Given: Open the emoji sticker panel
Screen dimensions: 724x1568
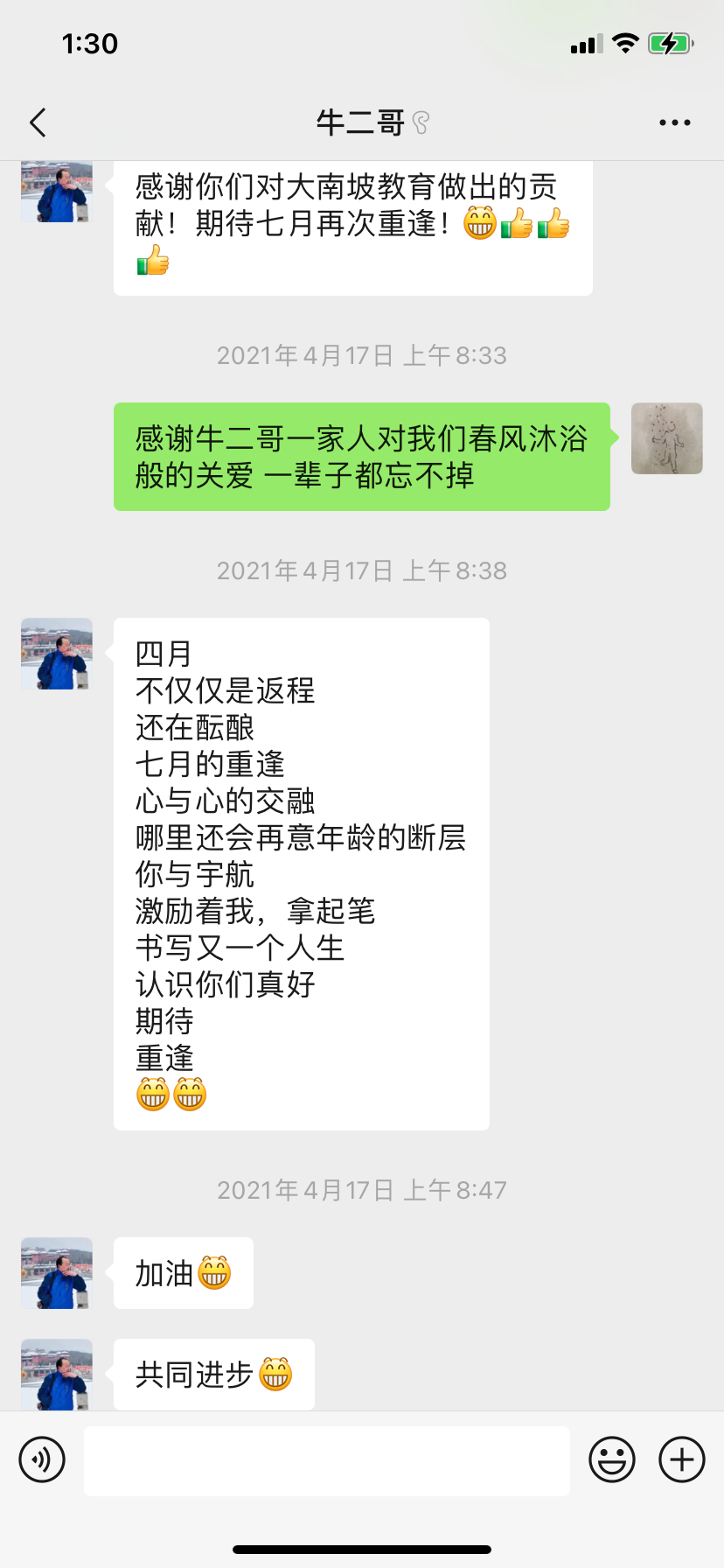Looking at the screenshot, I should [x=611, y=1459].
